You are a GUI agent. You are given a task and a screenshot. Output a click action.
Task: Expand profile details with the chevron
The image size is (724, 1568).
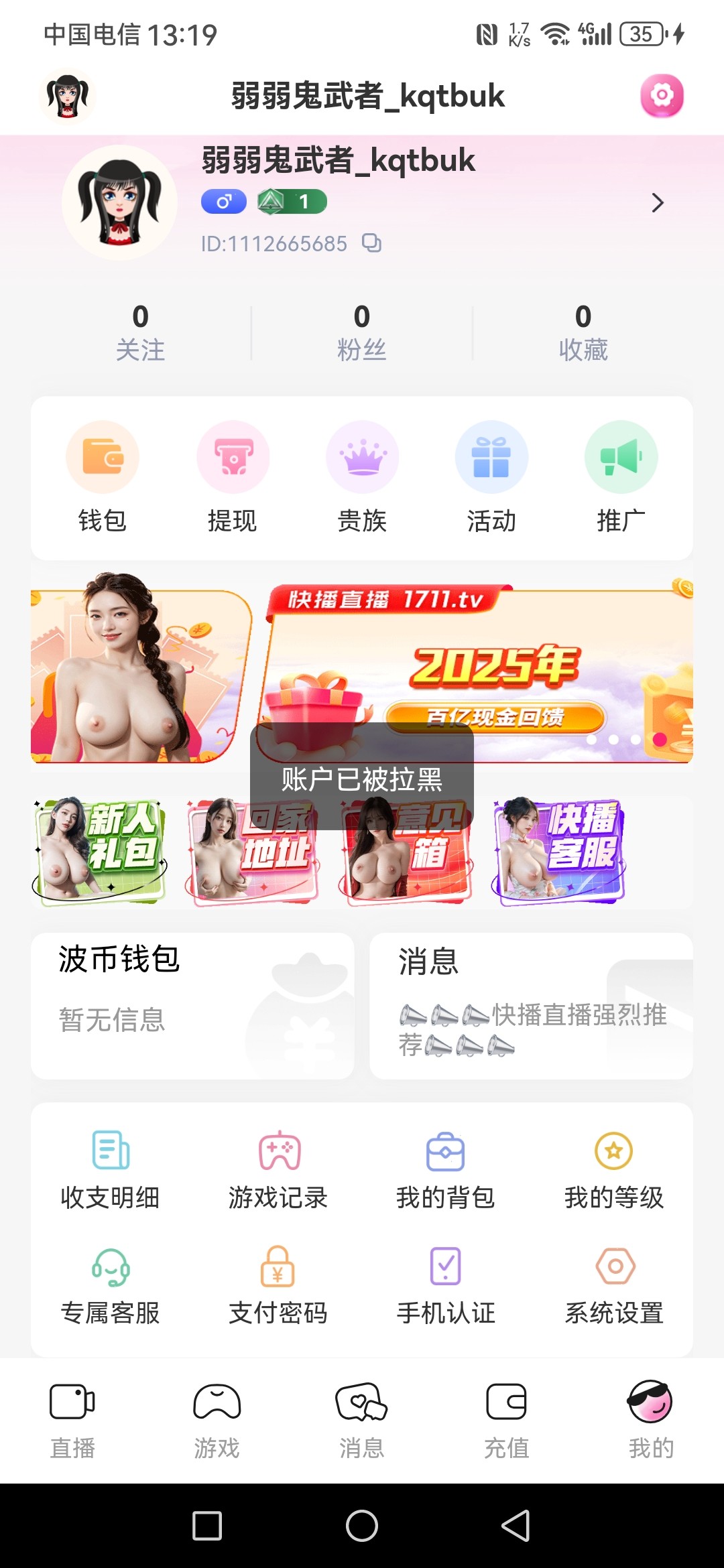(657, 203)
